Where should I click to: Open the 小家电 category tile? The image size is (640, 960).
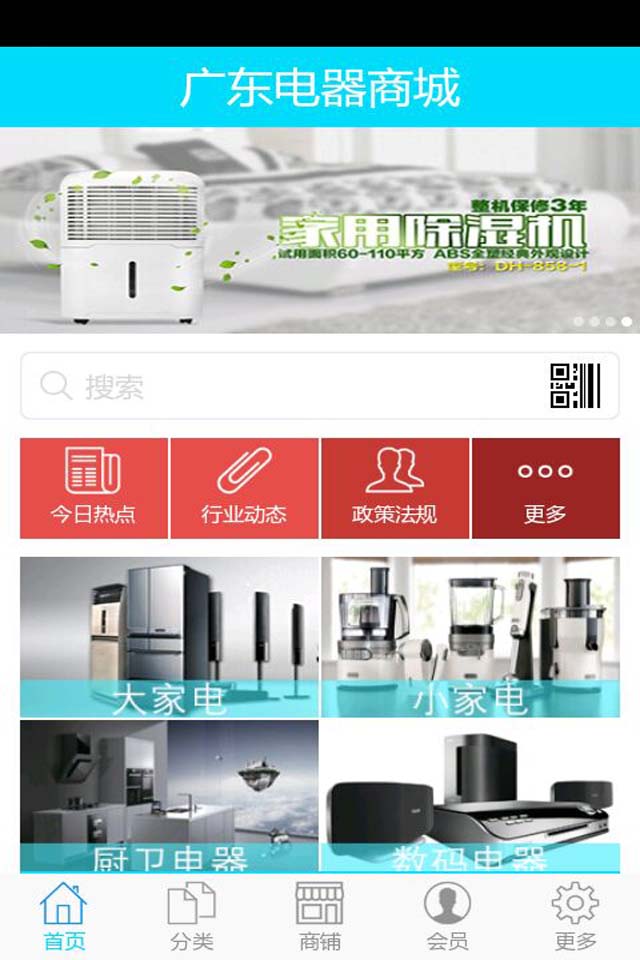coord(470,637)
